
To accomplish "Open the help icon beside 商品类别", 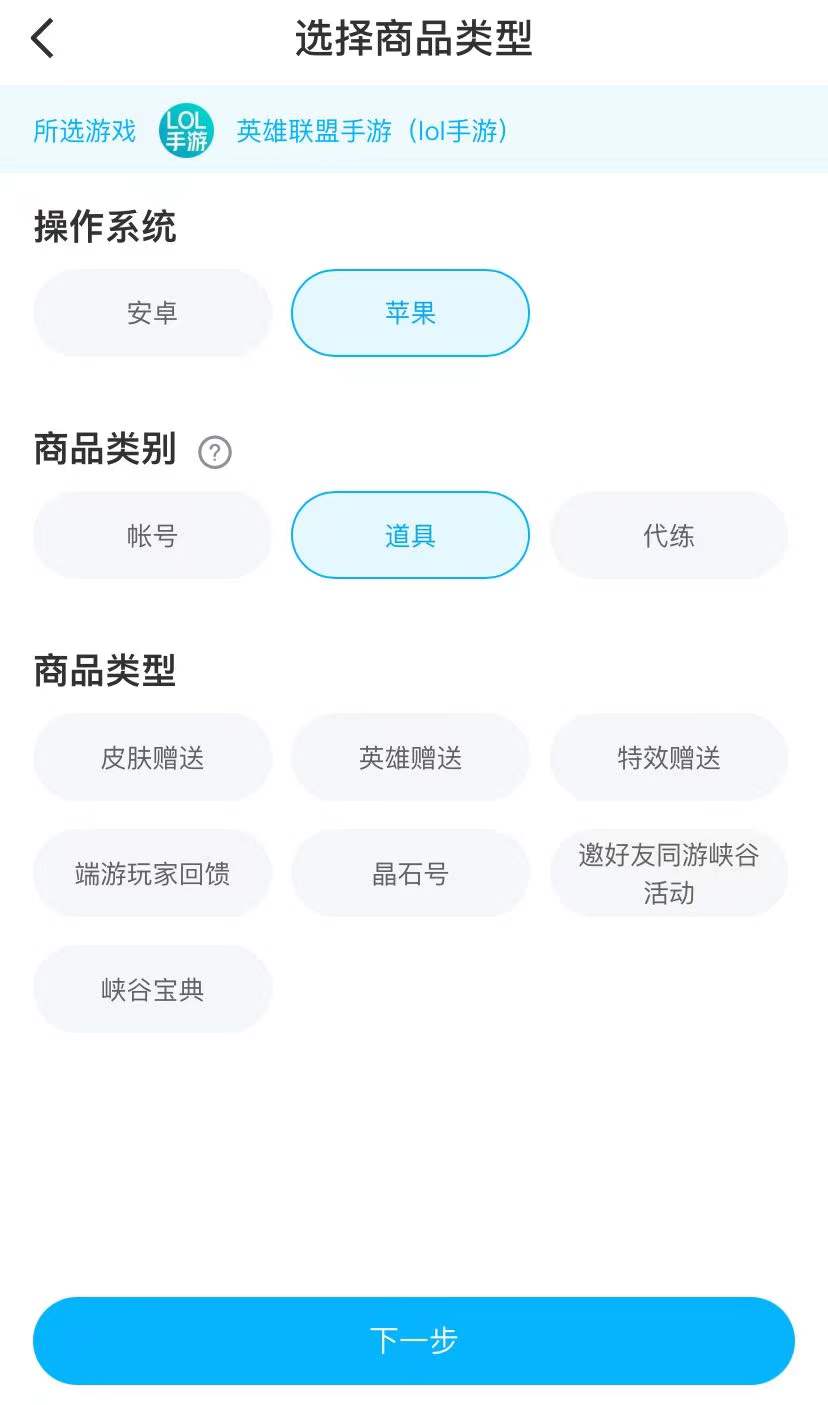I will tap(215, 453).
